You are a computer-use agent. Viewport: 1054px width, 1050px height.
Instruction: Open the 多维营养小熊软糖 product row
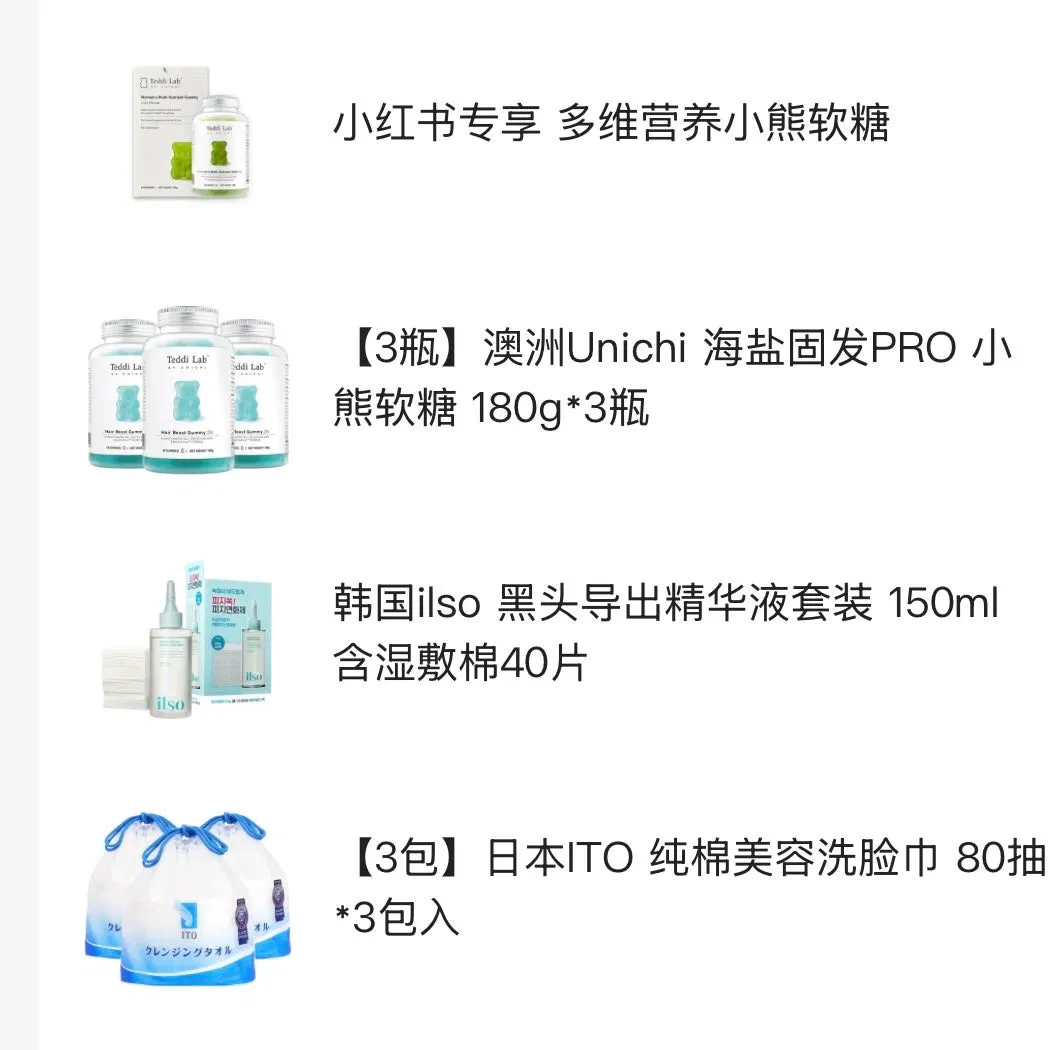click(610, 126)
